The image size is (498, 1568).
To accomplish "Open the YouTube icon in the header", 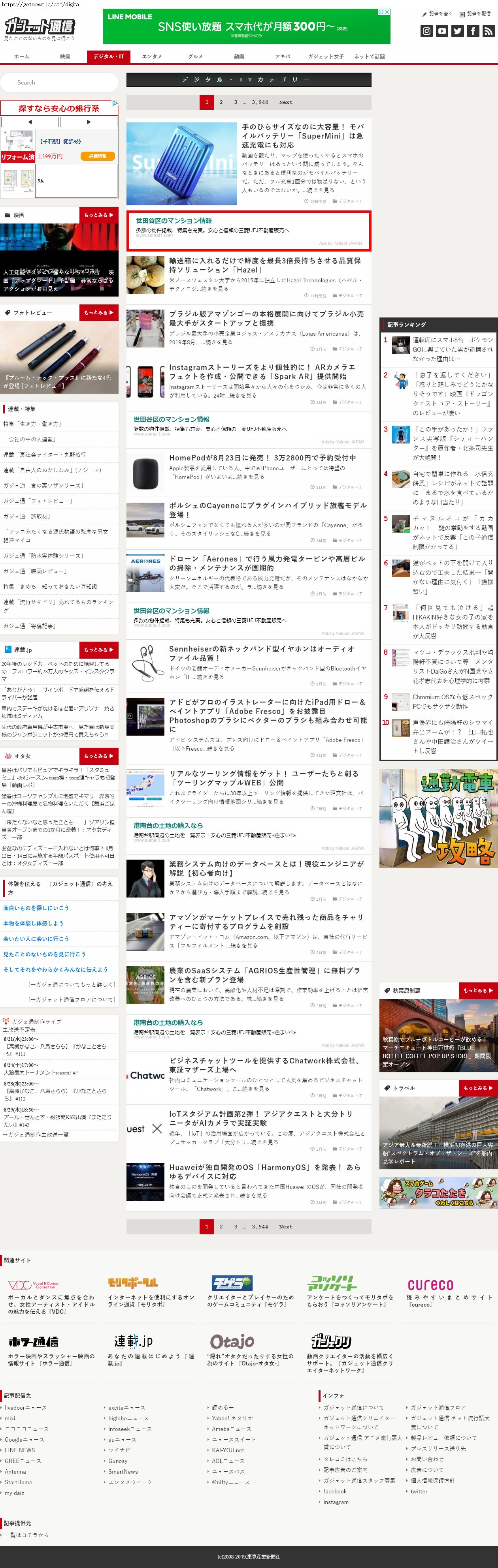I will (442, 31).
